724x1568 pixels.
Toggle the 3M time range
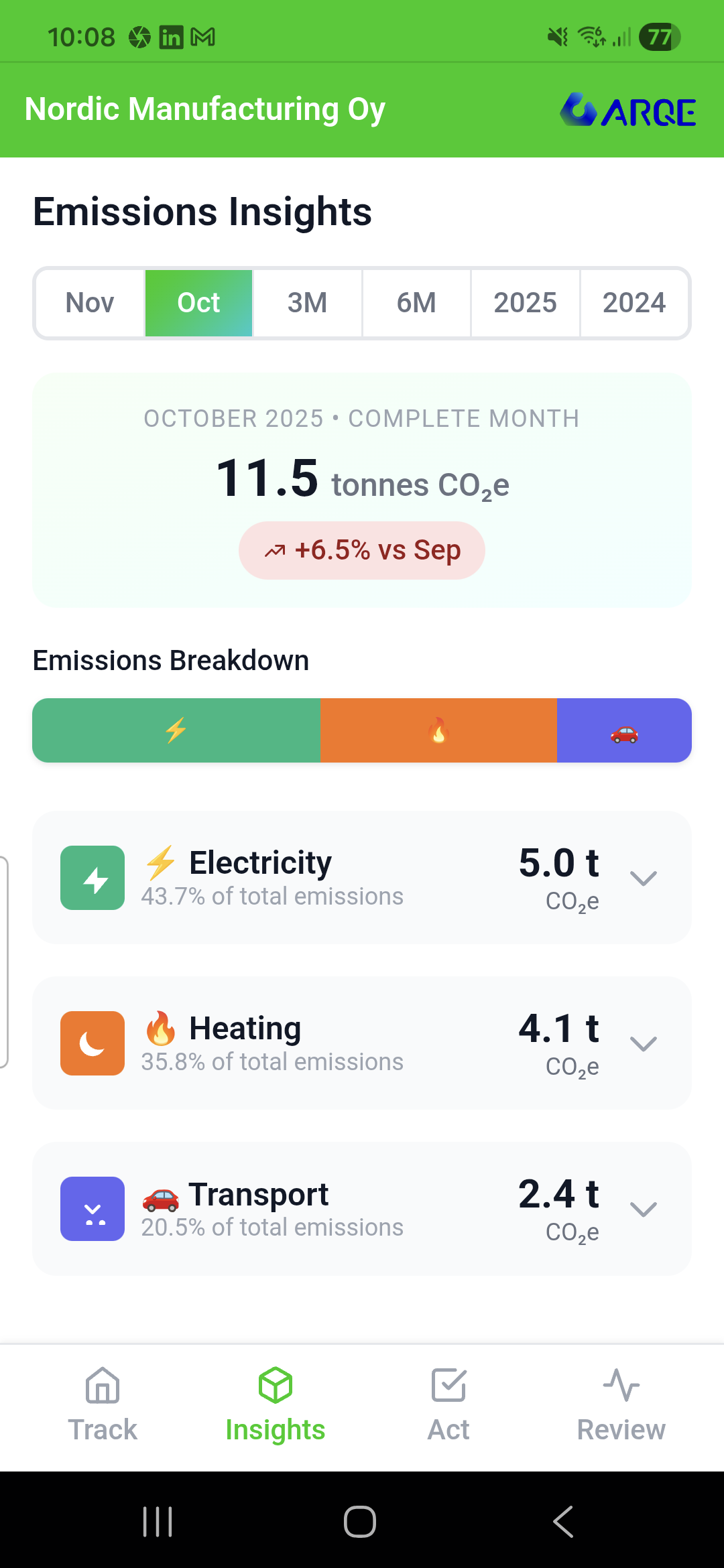pos(307,302)
